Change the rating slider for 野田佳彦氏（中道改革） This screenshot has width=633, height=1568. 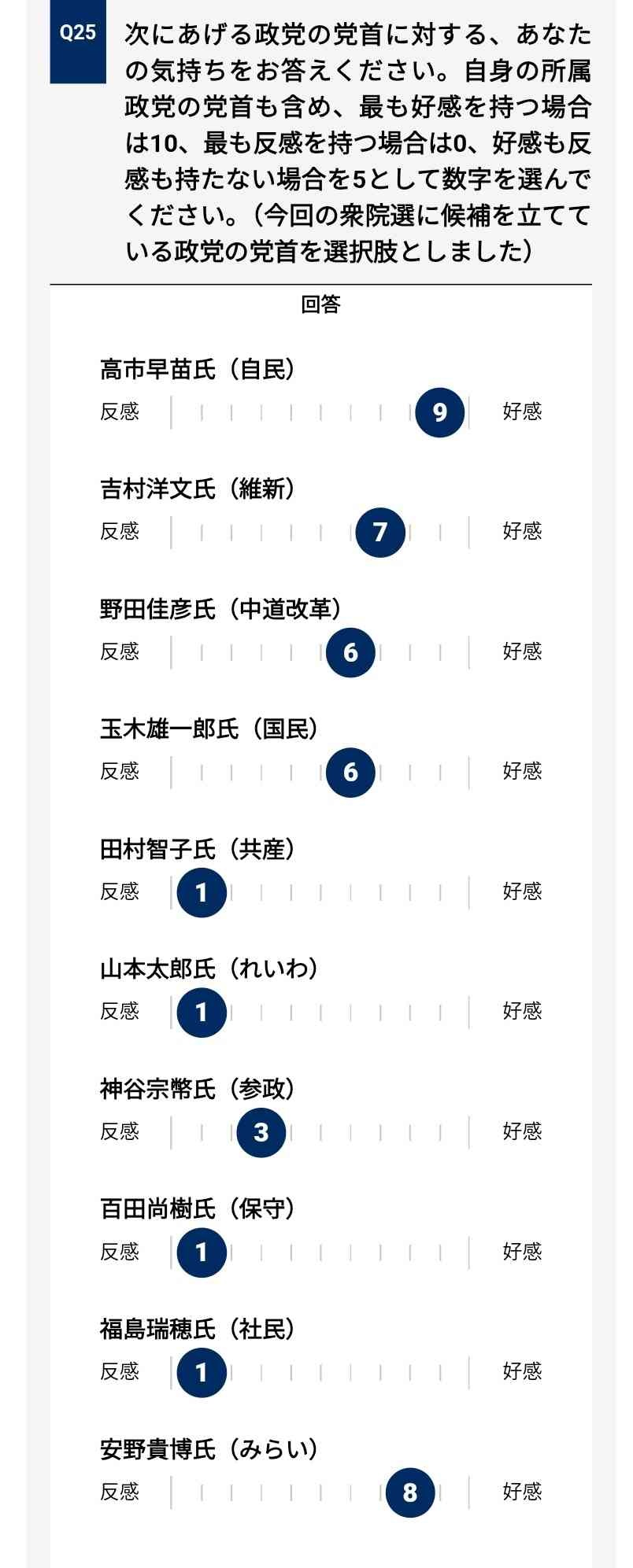pos(350,652)
